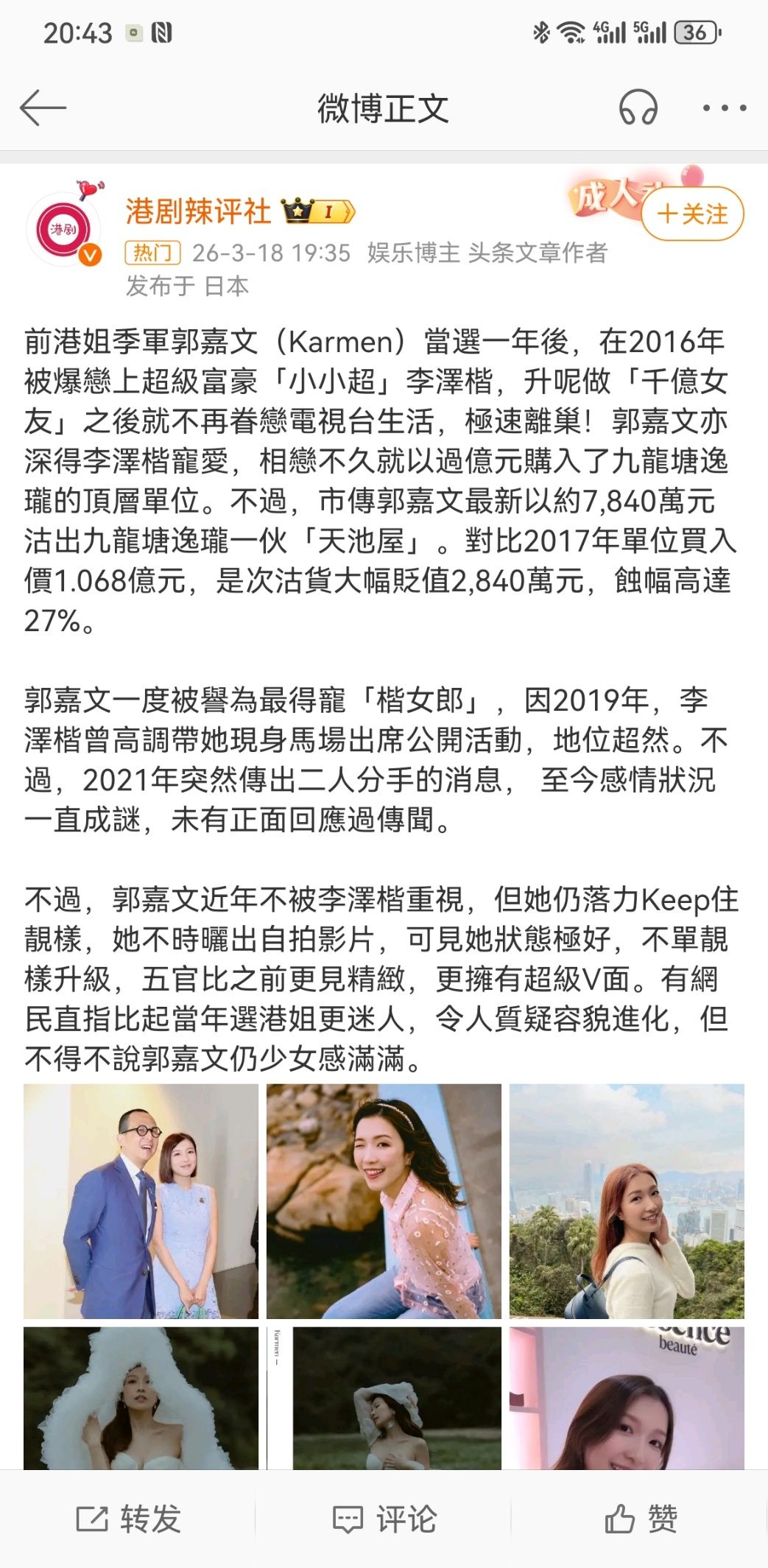This screenshot has height=1568, width=768.
Task: Open the three-dot overflow menu
Action: pos(725,108)
